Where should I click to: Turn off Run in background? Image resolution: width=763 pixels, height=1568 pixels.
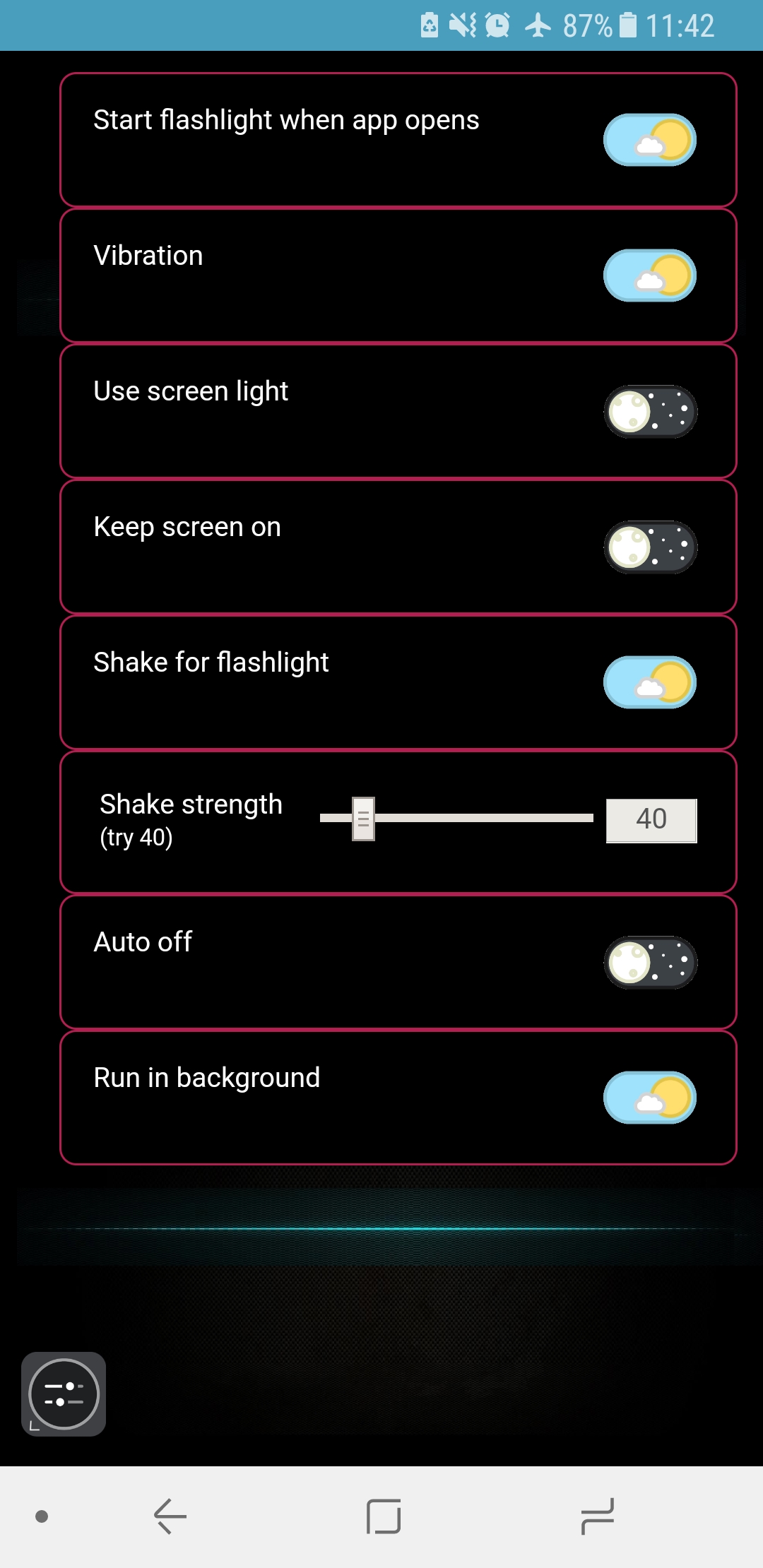(x=650, y=1098)
